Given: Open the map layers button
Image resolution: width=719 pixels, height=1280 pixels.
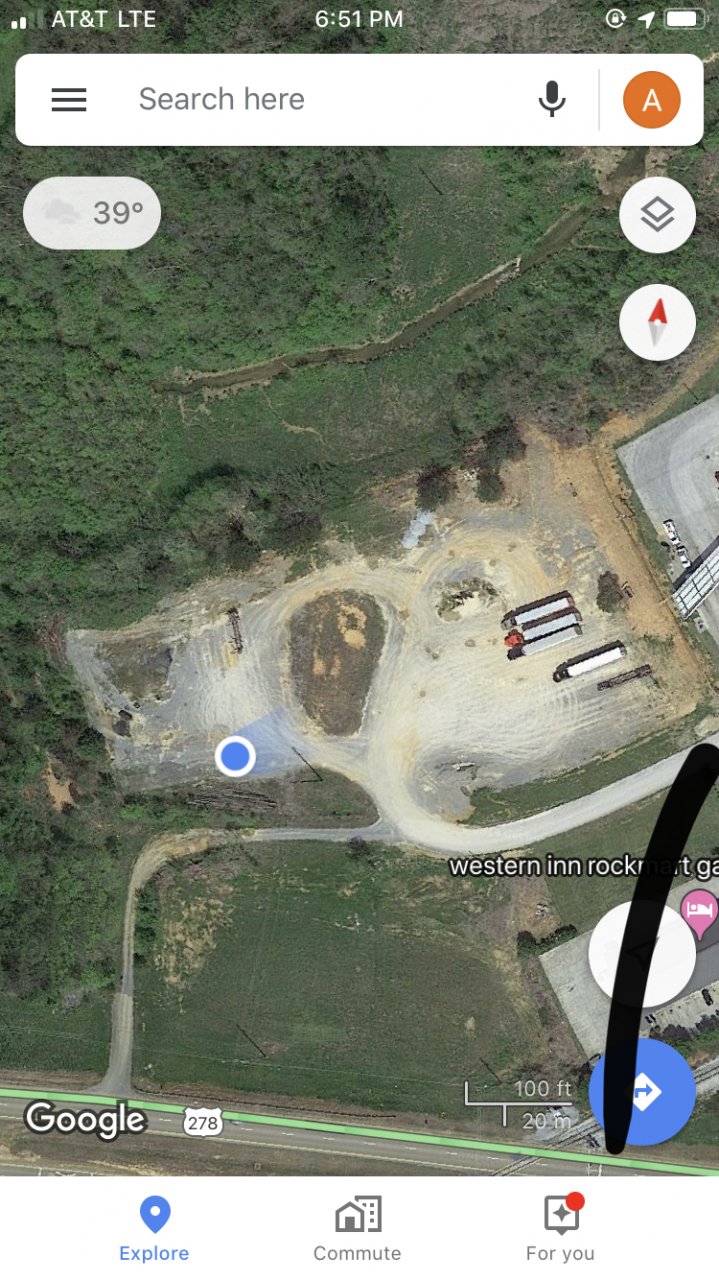Looking at the screenshot, I should (657, 215).
